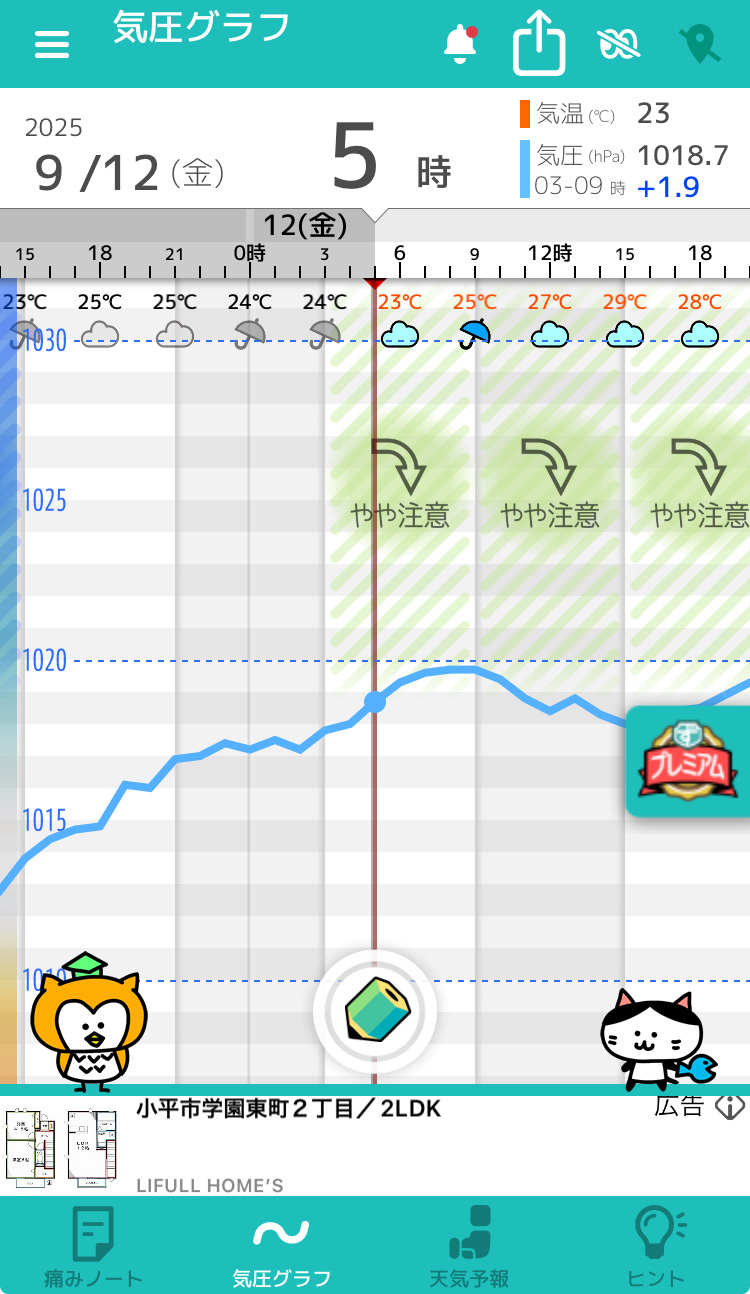Screen dimensions: 750x1294
Task: Tap the location pin icon
Action: pyautogui.click(x=699, y=44)
